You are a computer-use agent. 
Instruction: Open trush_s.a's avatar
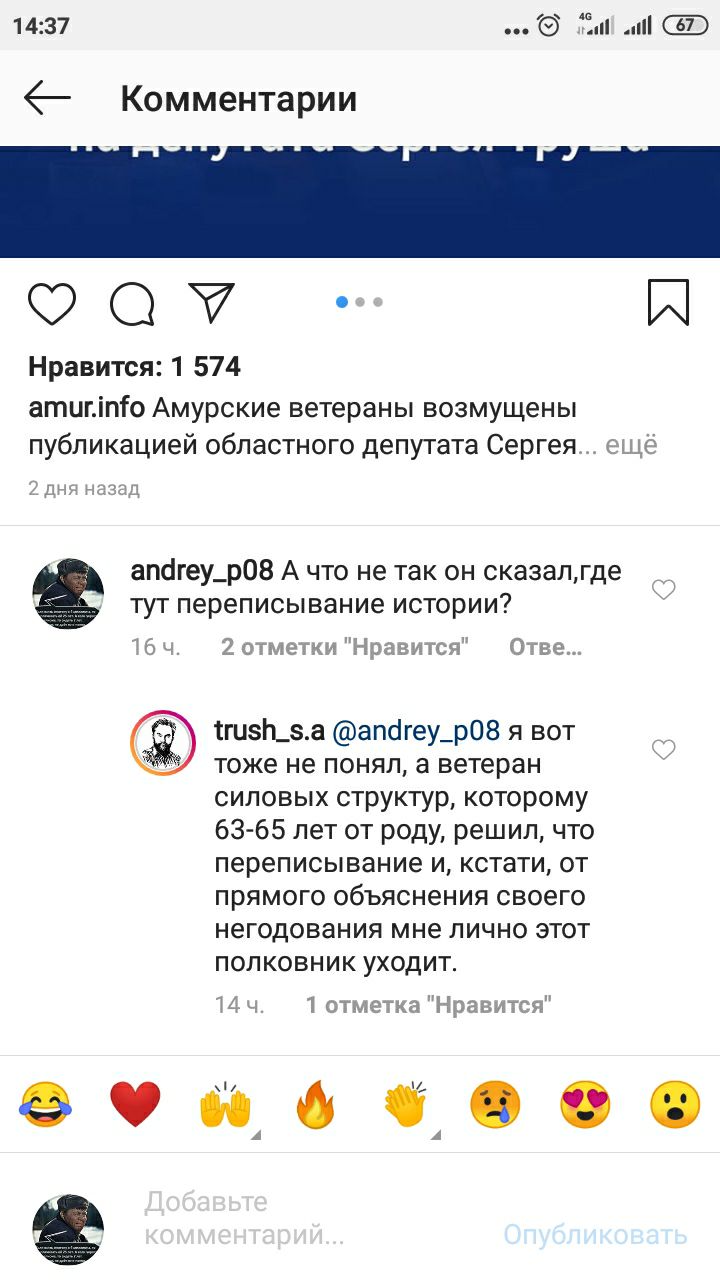tap(162, 743)
